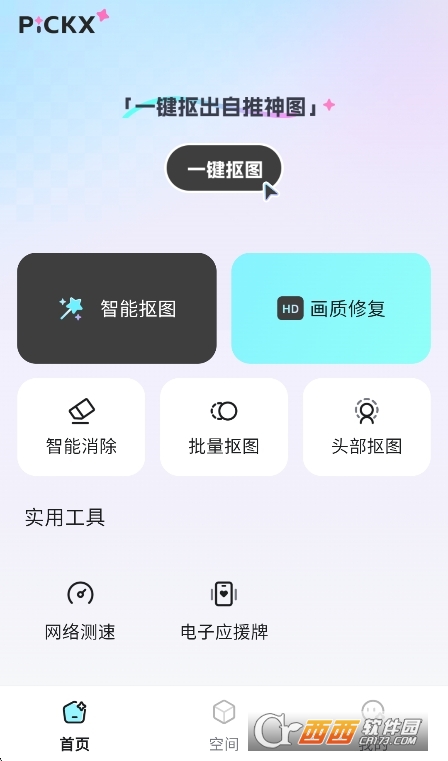Viewport: 448px width, 761px height.
Task: Tap the 一键抠图 pill button
Action: click(x=224, y=168)
